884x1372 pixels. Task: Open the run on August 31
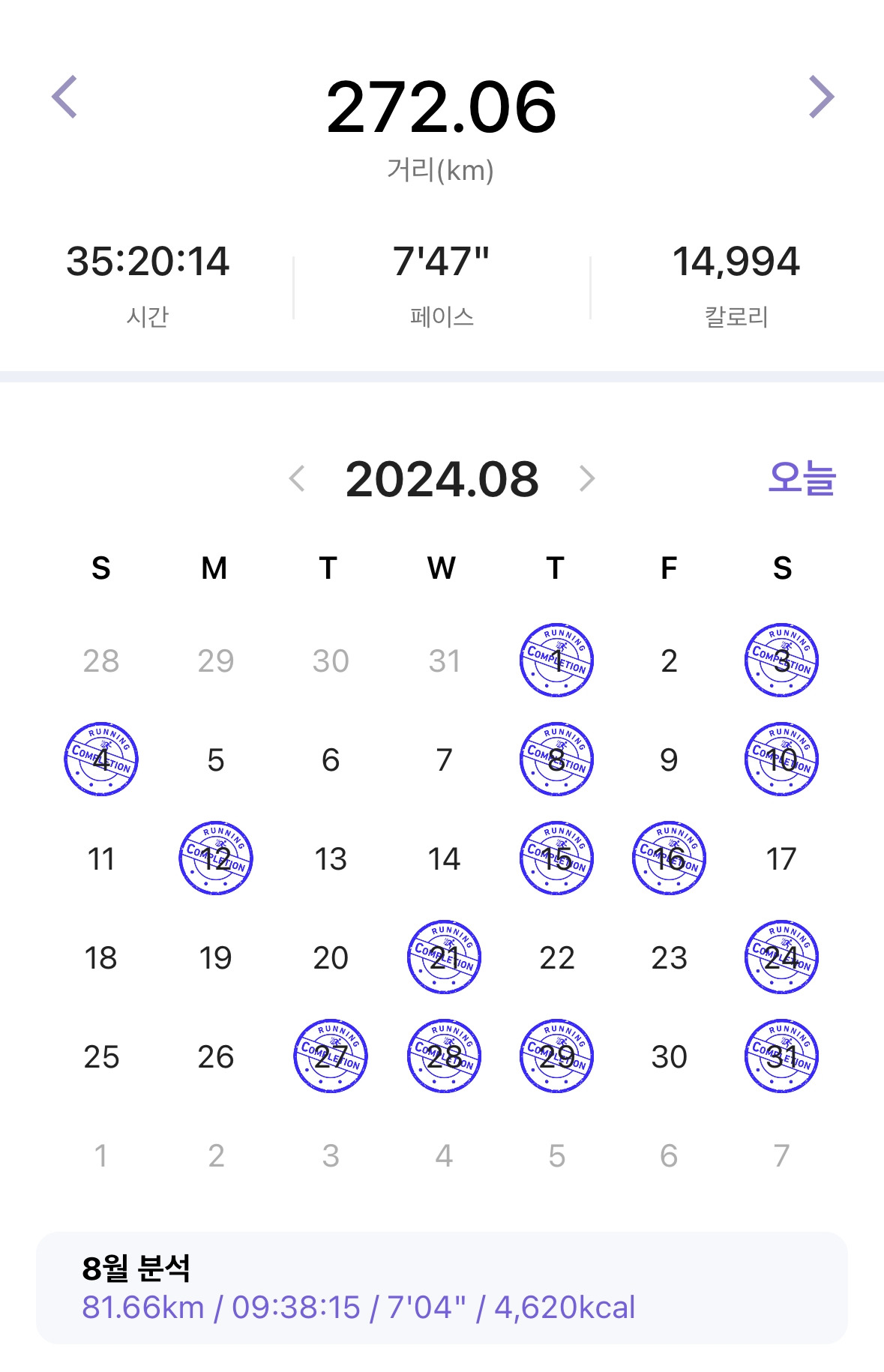coord(781,1056)
